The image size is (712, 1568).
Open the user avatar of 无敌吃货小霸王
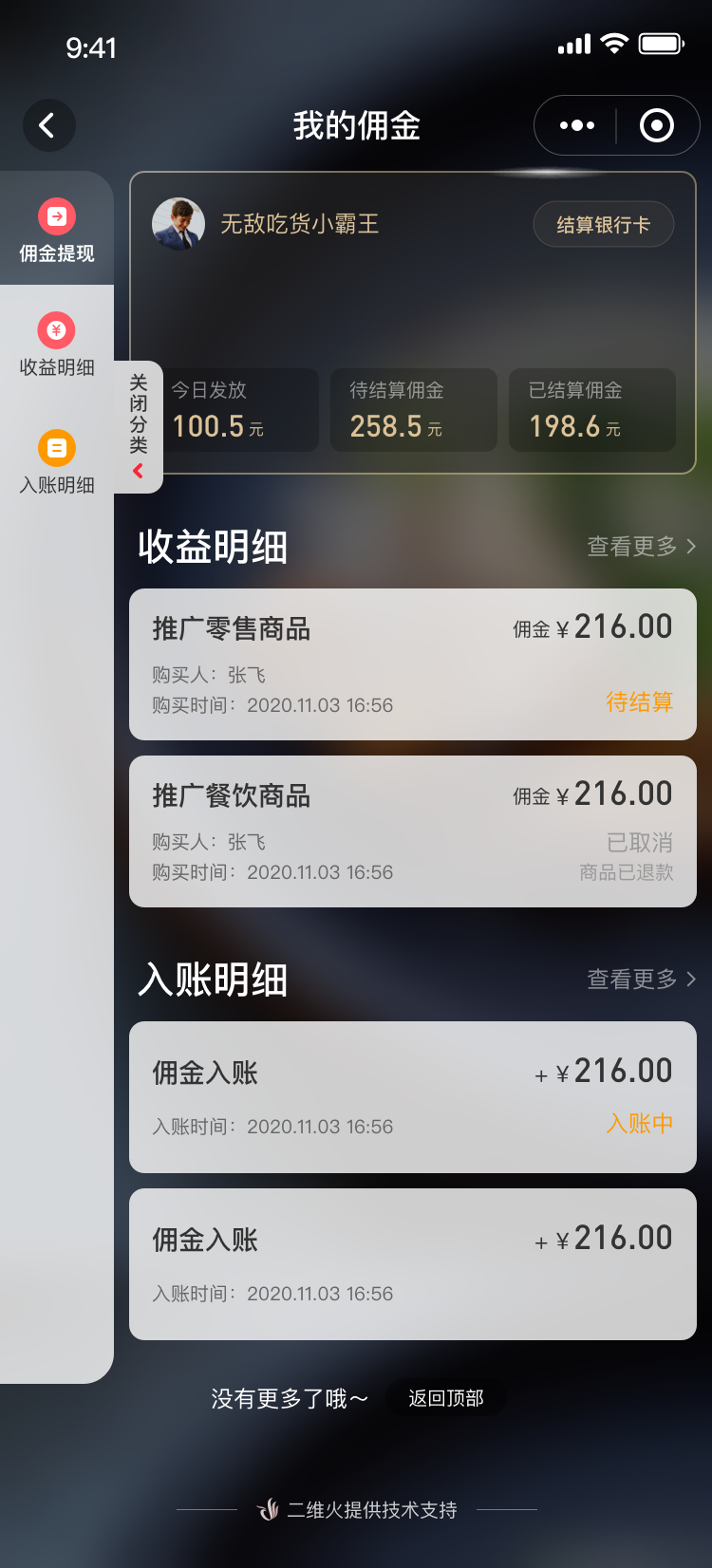[x=178, y=224]
